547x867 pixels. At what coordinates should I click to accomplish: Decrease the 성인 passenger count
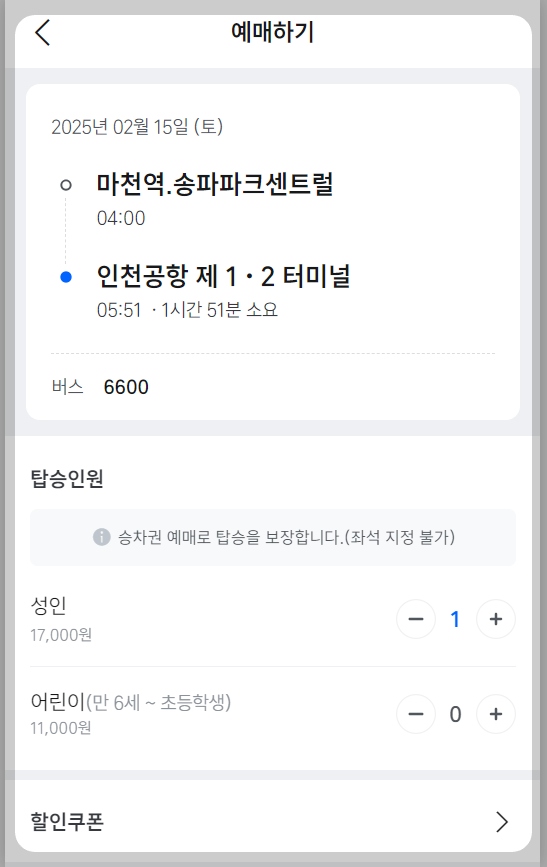click(416, 619)
